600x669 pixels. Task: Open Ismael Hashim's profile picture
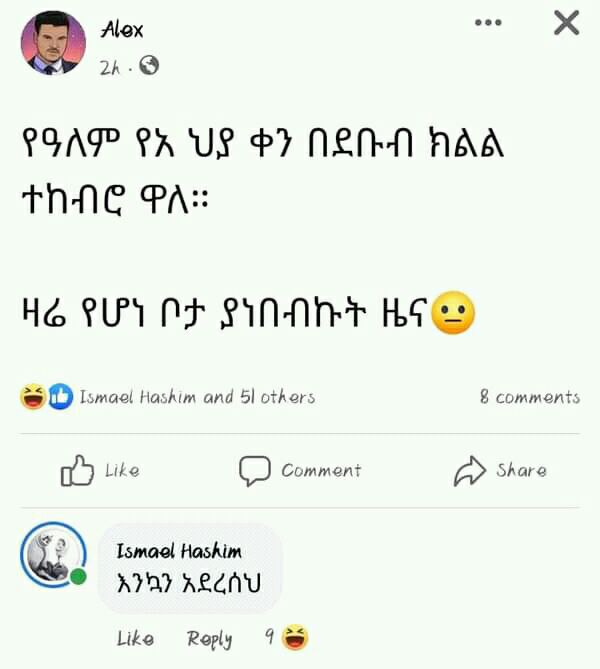tap(53, 554)
